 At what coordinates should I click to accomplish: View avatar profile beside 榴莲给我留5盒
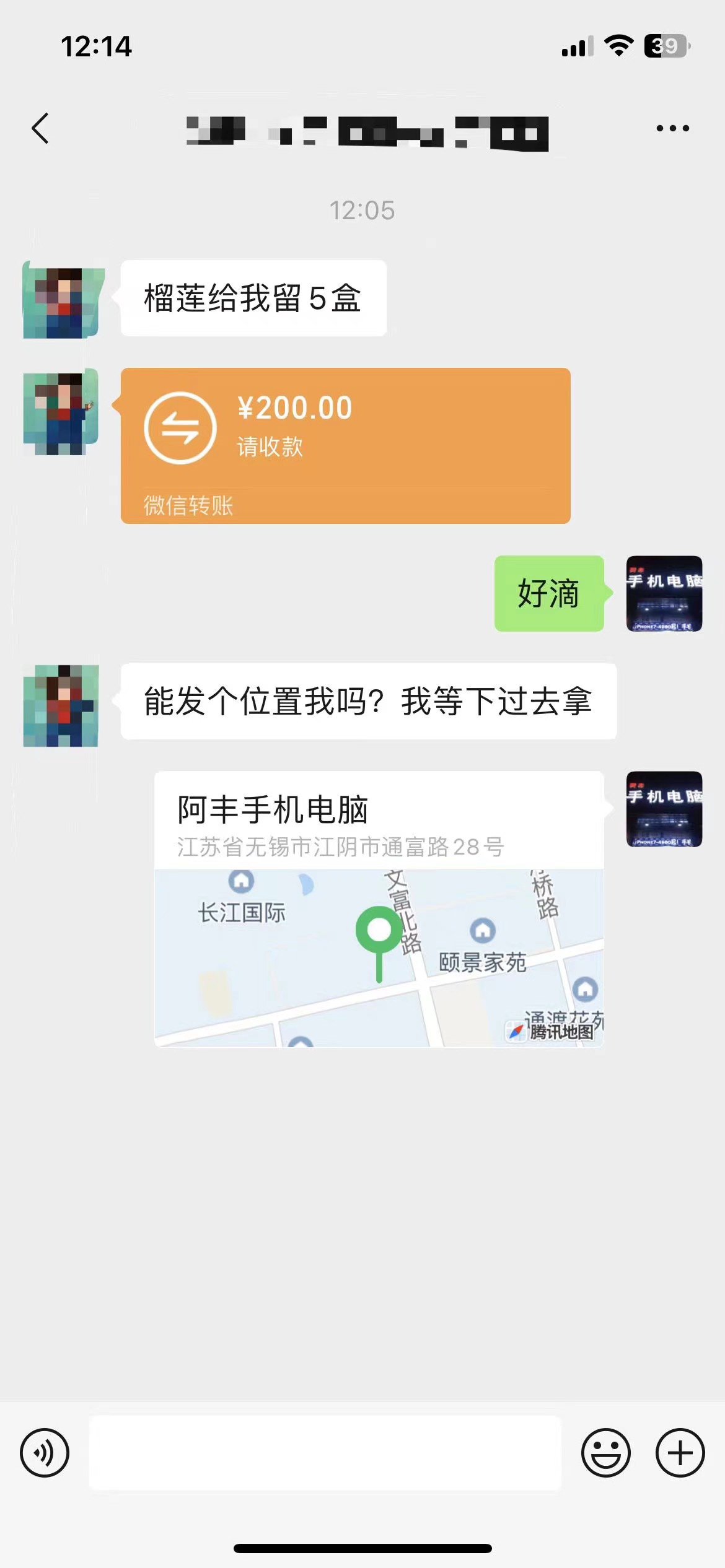[61, 300]
